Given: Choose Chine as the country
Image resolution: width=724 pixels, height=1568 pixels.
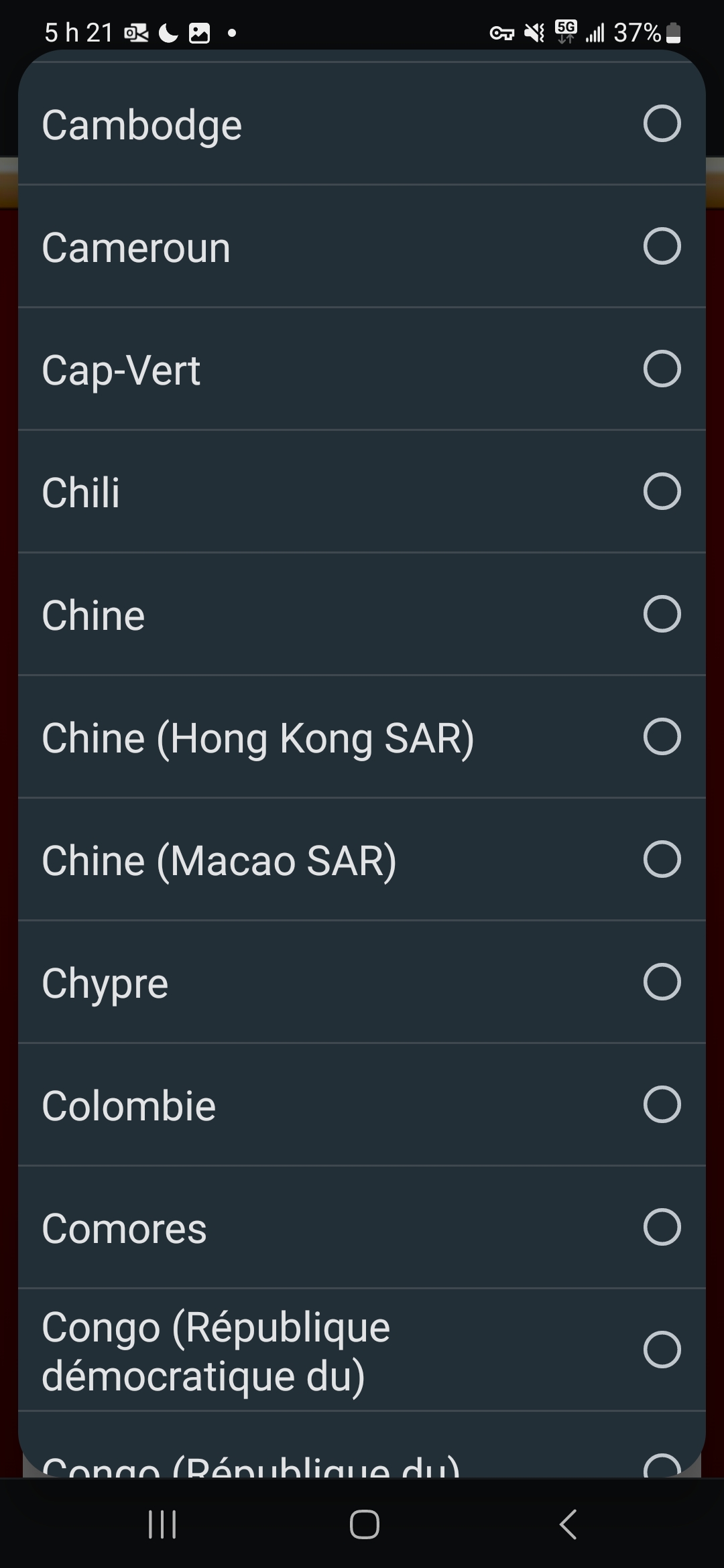Looking at the screenshot, I should point(362,614).
